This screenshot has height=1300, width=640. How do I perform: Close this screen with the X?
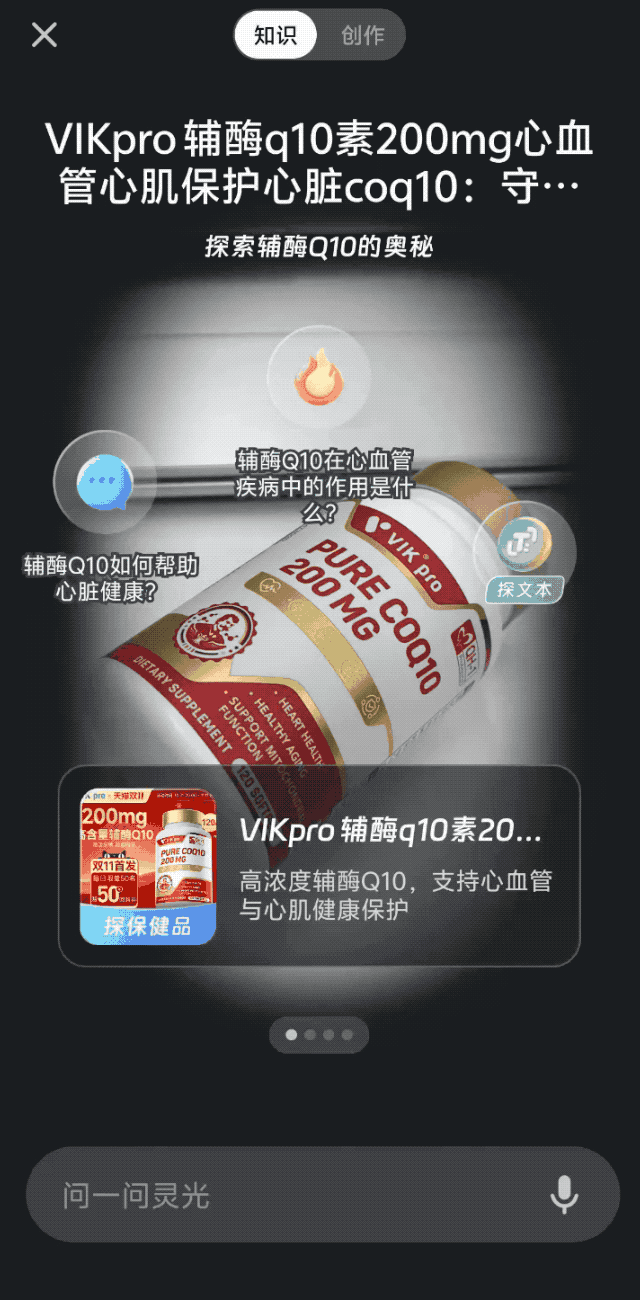coord(44,35)
